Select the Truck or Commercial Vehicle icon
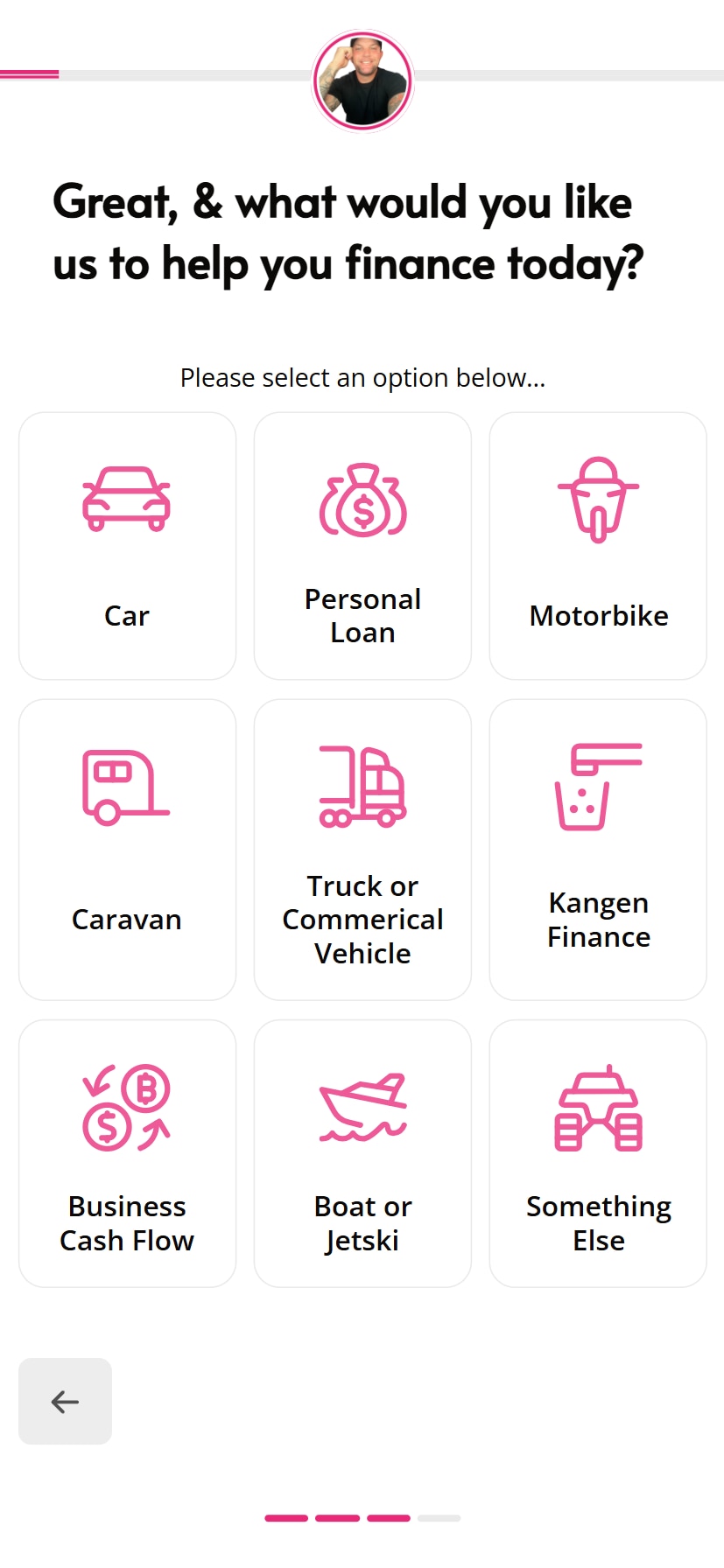The image size is (724, 1568). point(362,785)
